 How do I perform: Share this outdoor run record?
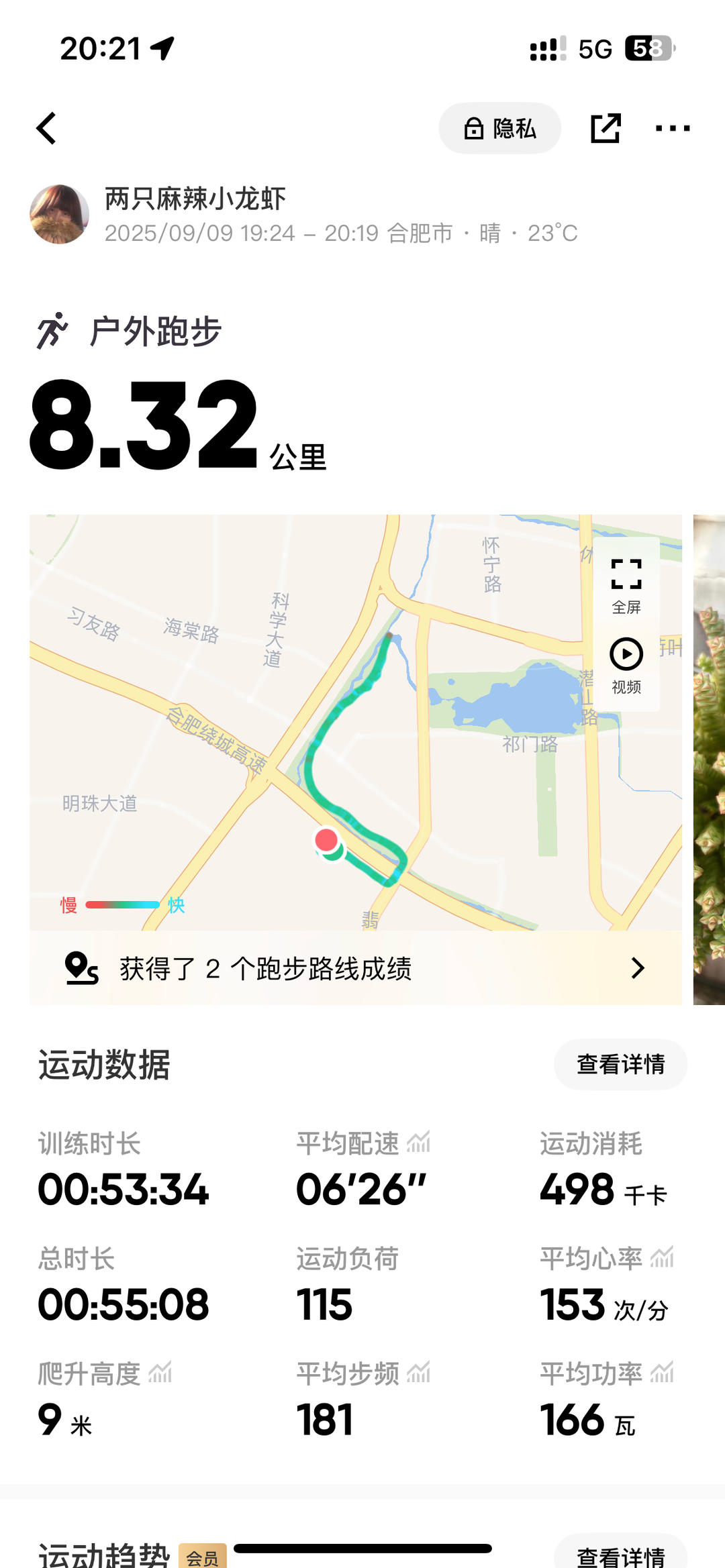(606, 128)
